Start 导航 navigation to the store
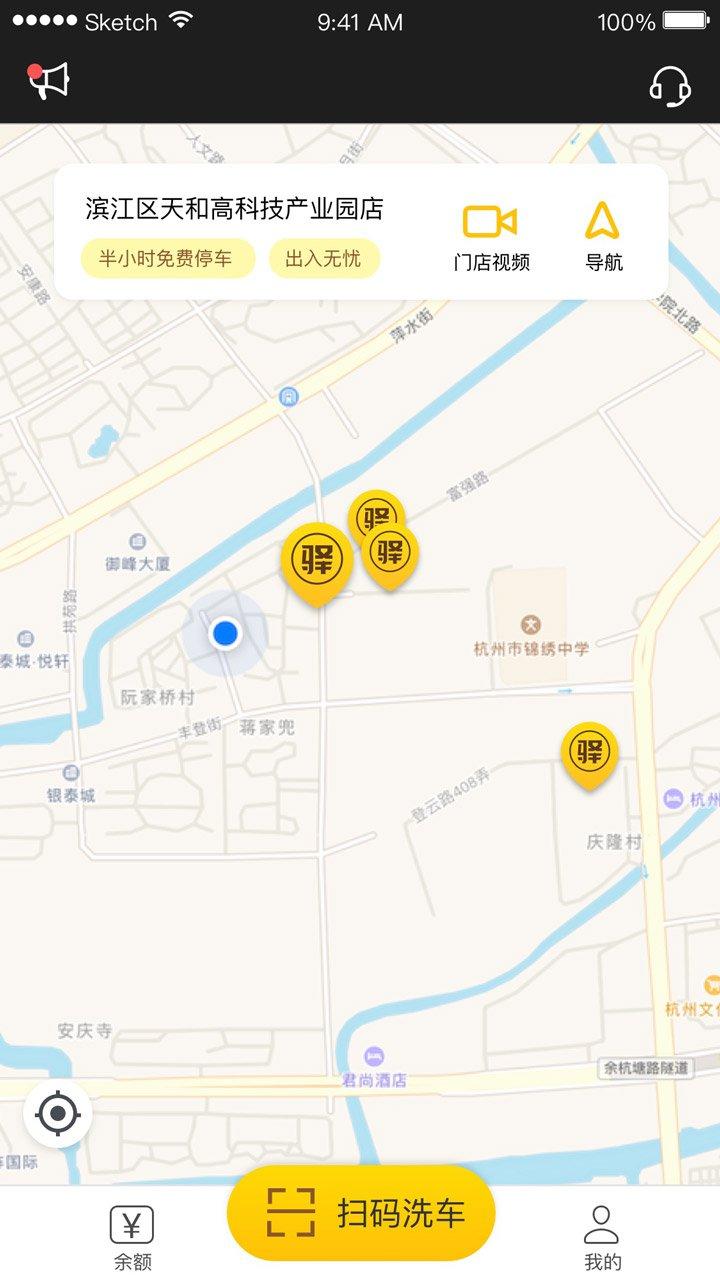720x1280 pixels. [603, 237]
